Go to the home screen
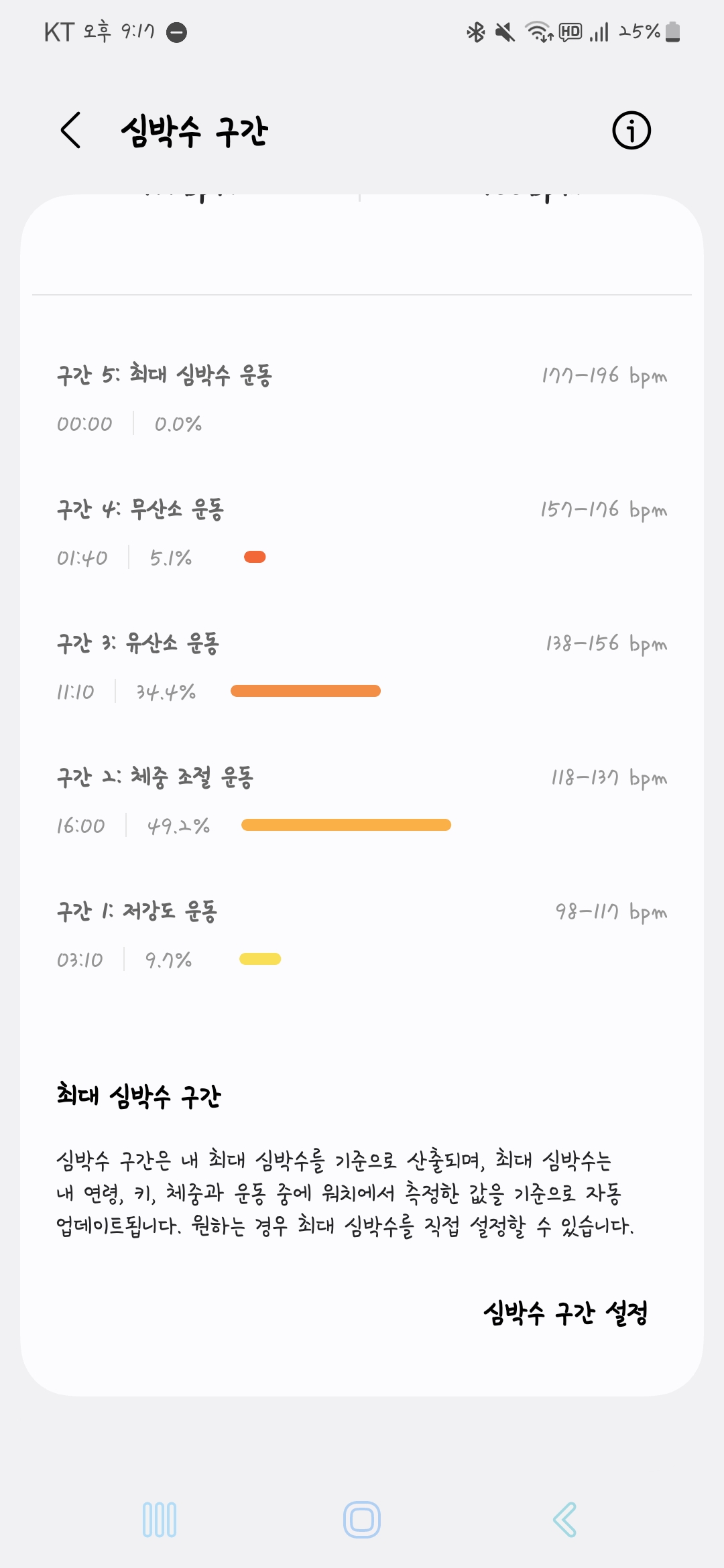The height and width of the screenshot is (1568, 724). point(362,1520)
